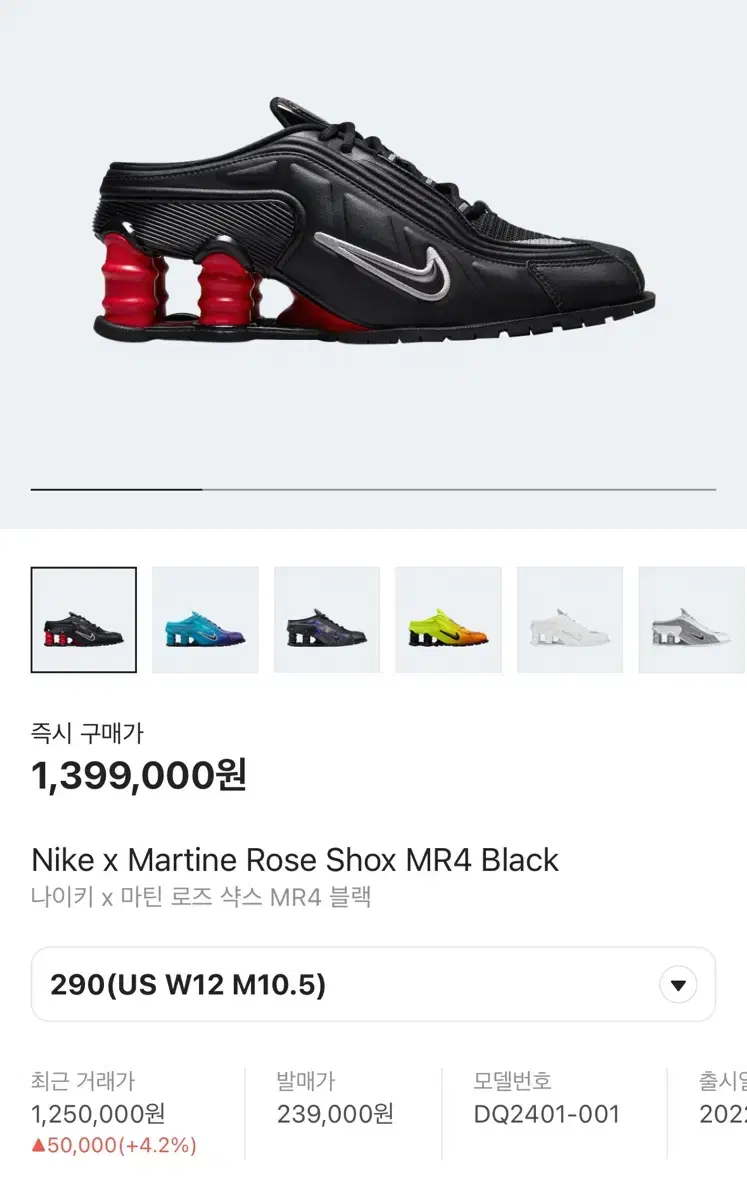Select the neon yellow and orange shoe thumbnail
The height and width of the screenshot is (1200, 747).
pos(448,620)
